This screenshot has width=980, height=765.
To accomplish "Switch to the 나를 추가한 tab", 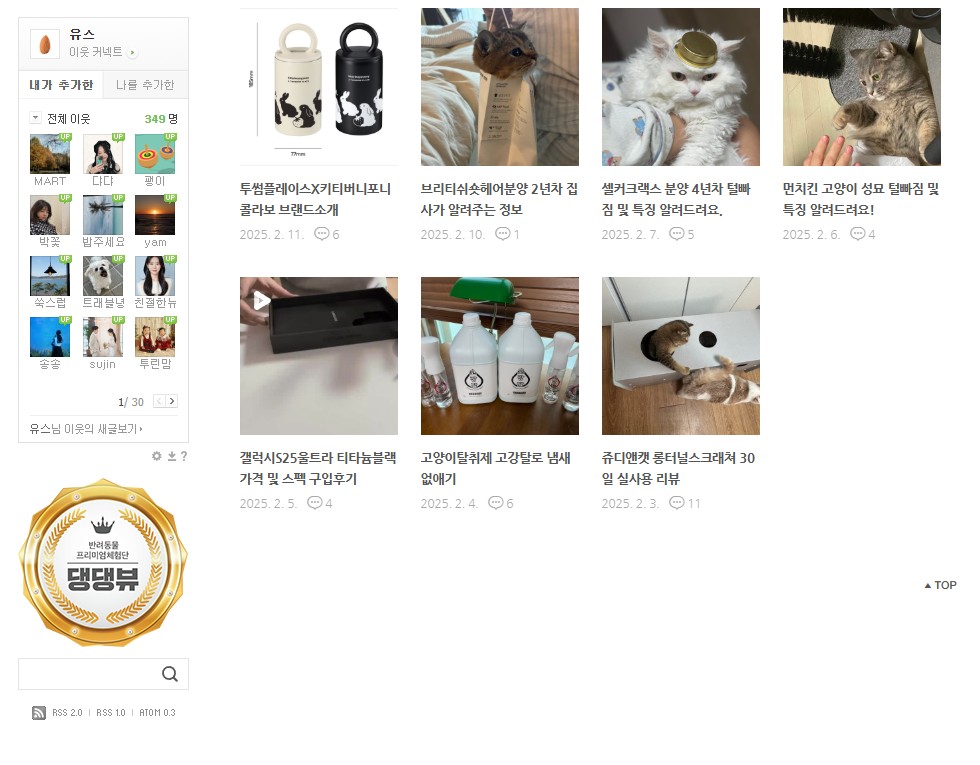I will tap(145, 85).
